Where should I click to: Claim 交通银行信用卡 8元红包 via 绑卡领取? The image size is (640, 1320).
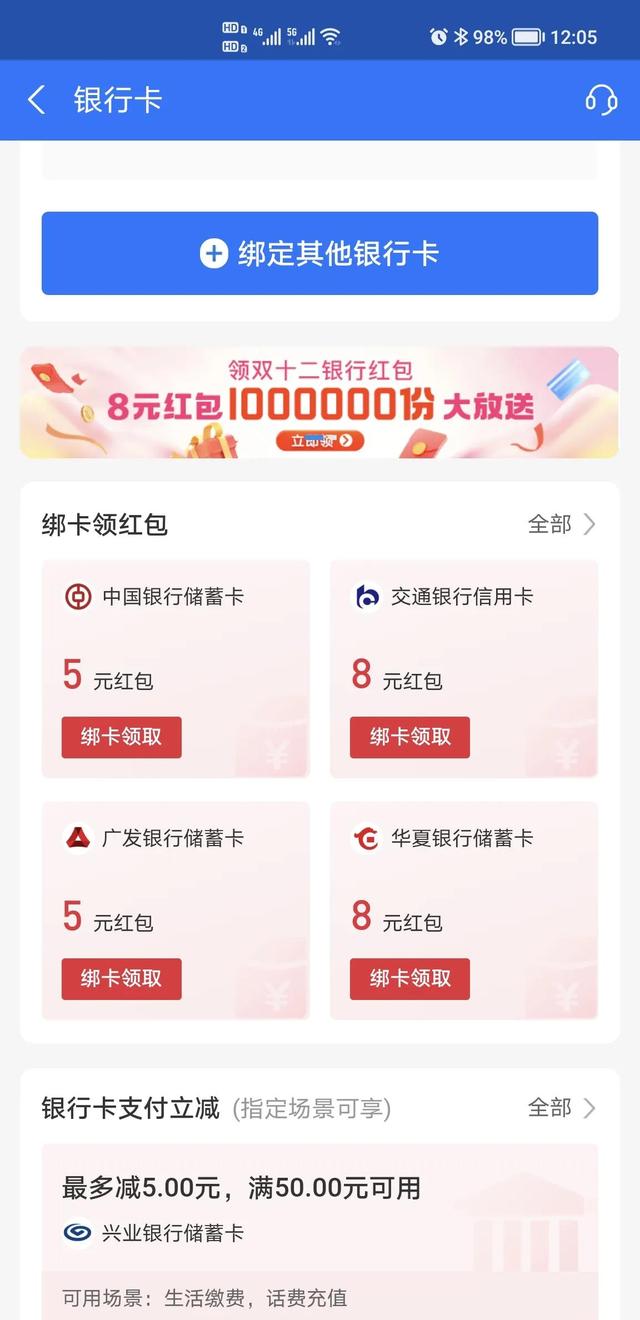click(x=410, y=737)
